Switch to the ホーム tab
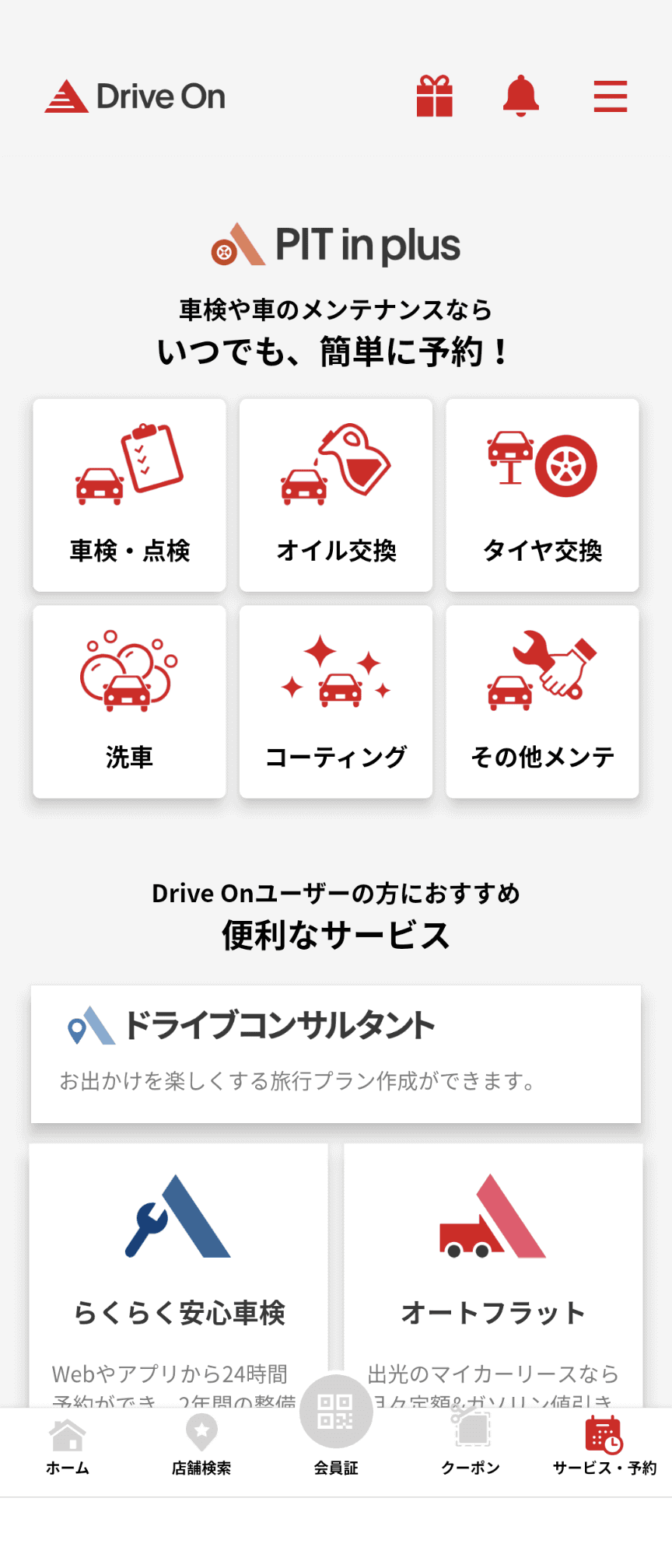 (x=67, y=1447)
